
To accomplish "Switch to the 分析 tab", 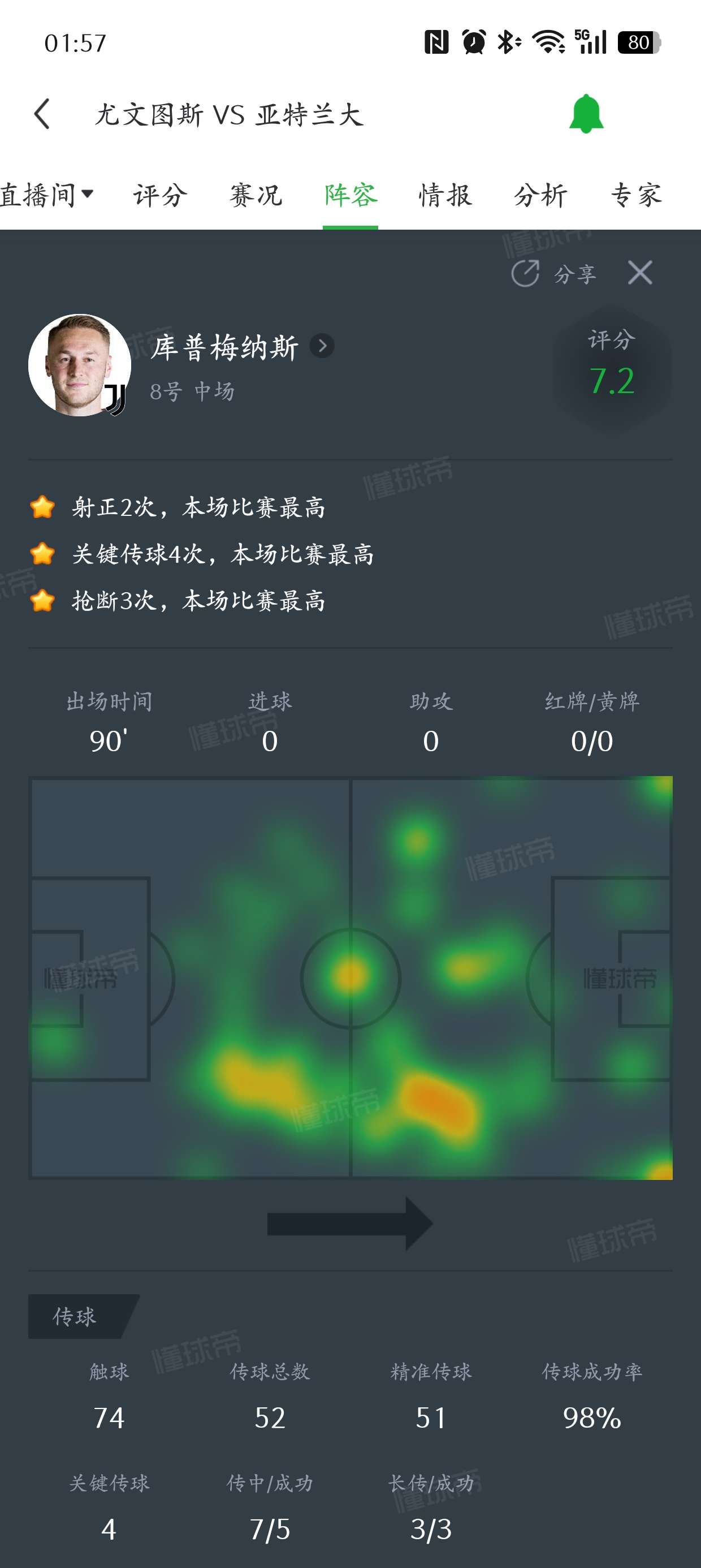I will (540, 195).
